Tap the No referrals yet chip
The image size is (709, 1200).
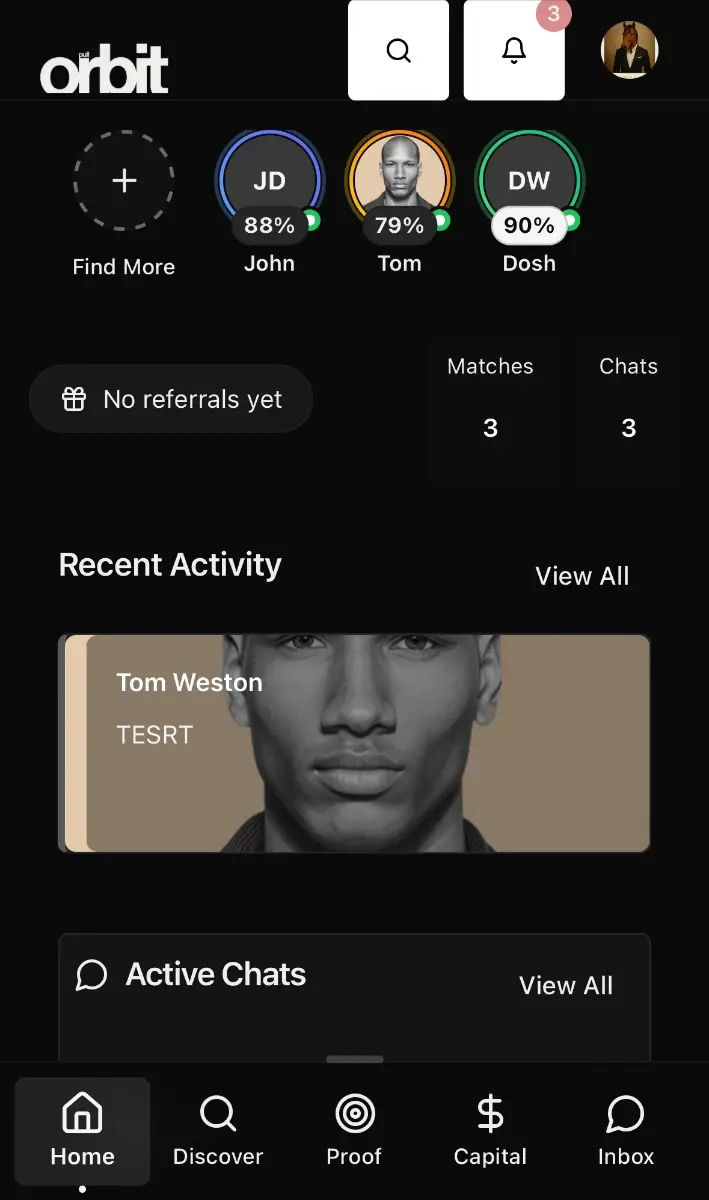tap(171, 399)
